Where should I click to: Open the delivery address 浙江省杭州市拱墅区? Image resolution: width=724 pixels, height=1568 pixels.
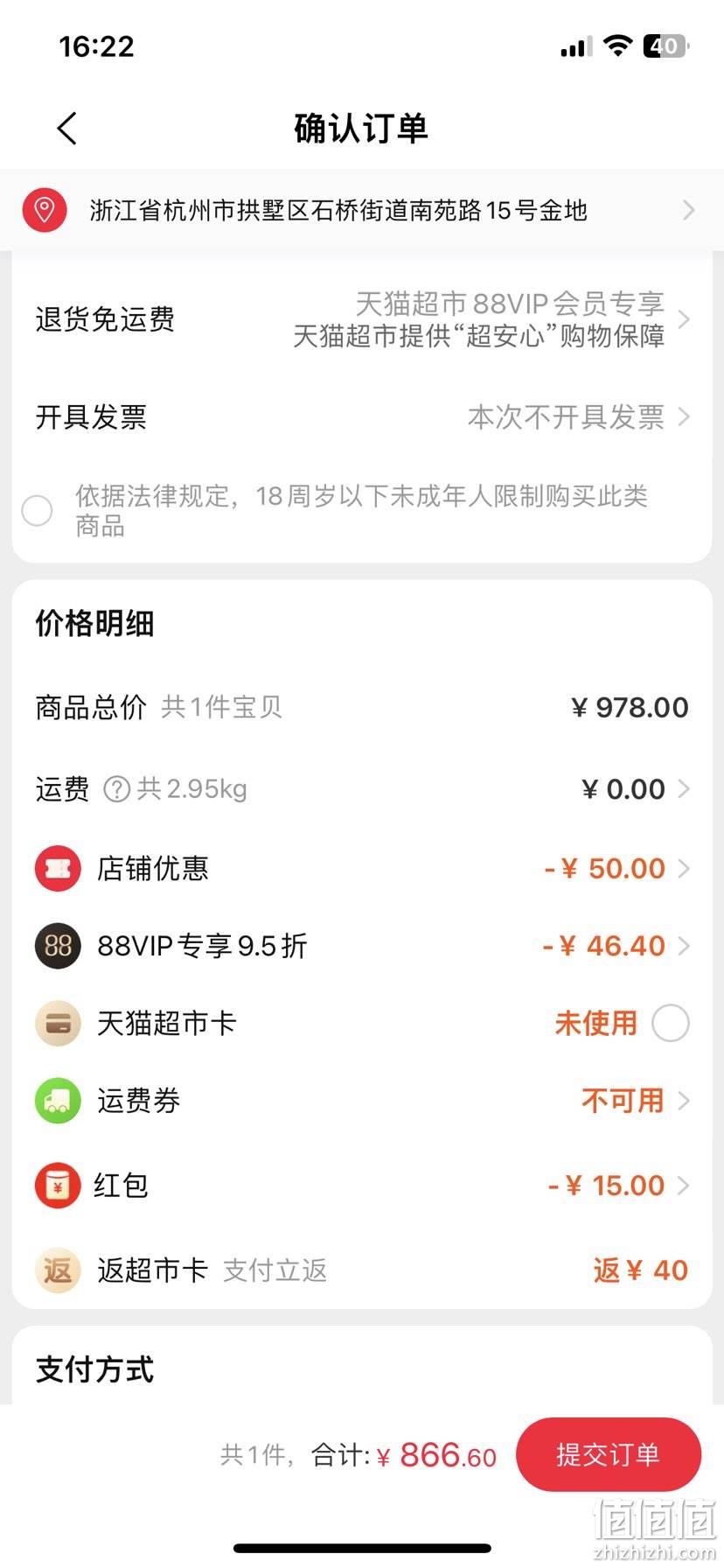[362, 210]
